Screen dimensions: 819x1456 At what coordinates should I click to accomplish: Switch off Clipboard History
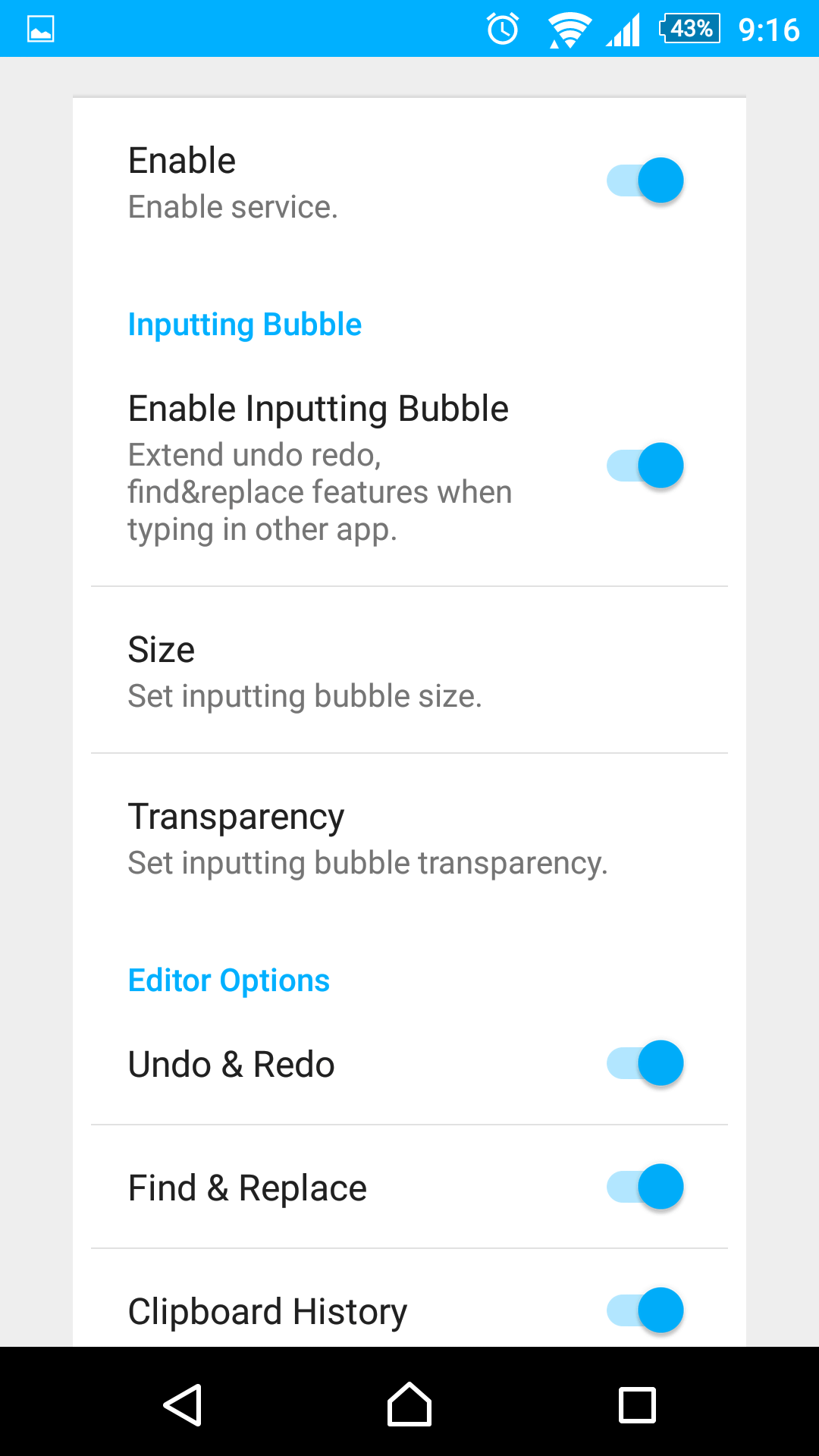[645, 1310]
